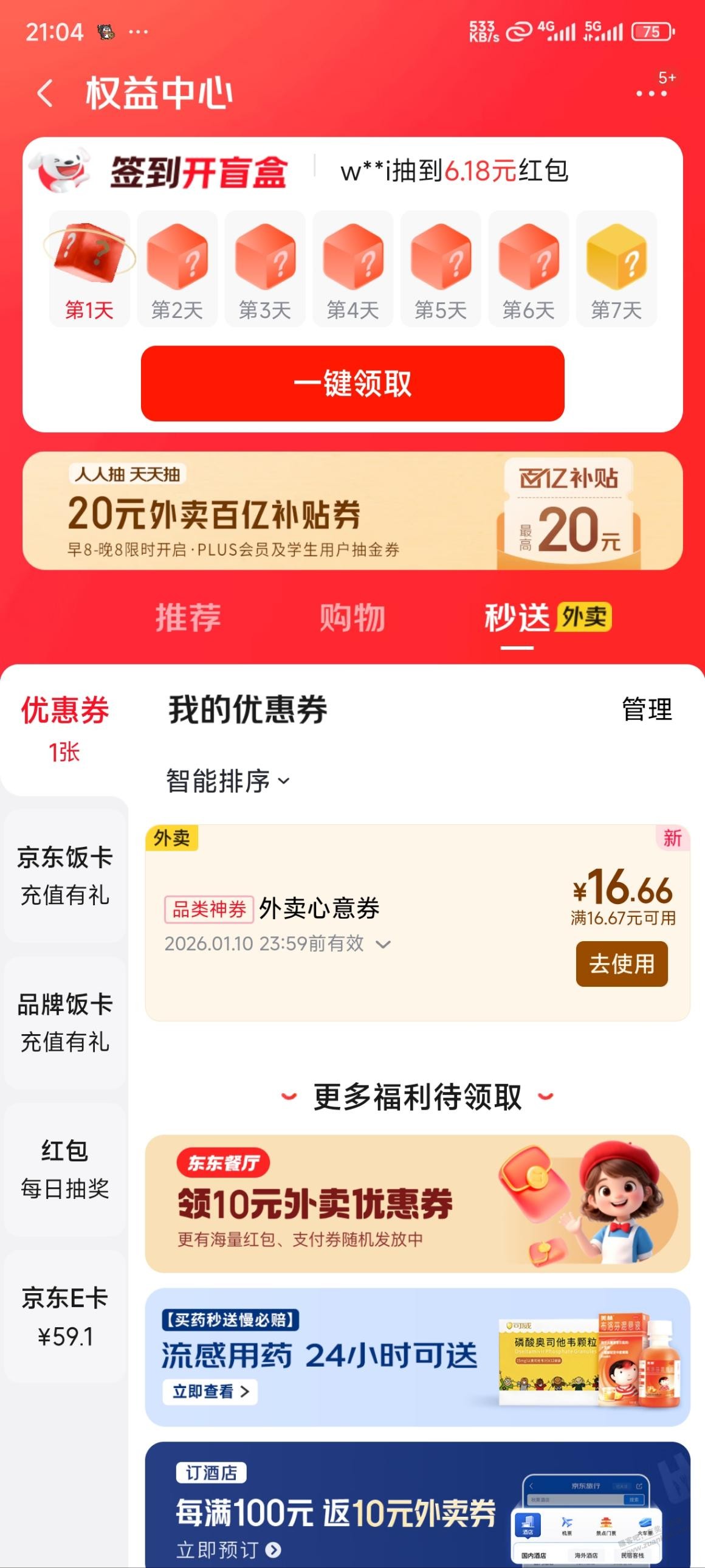The width and height of the screenshot is (705, 1568).
Task: Switch to the 推荐 tab
Action: [x=188, y=617]
